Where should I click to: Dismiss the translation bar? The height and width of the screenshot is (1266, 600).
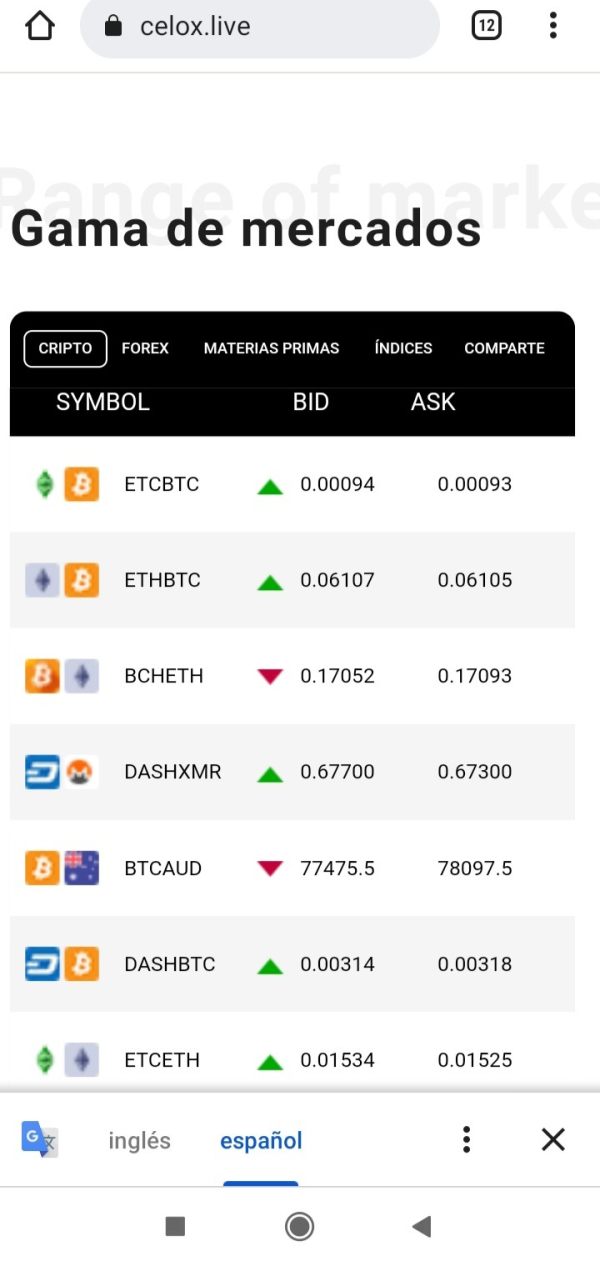coord(553,1139)
